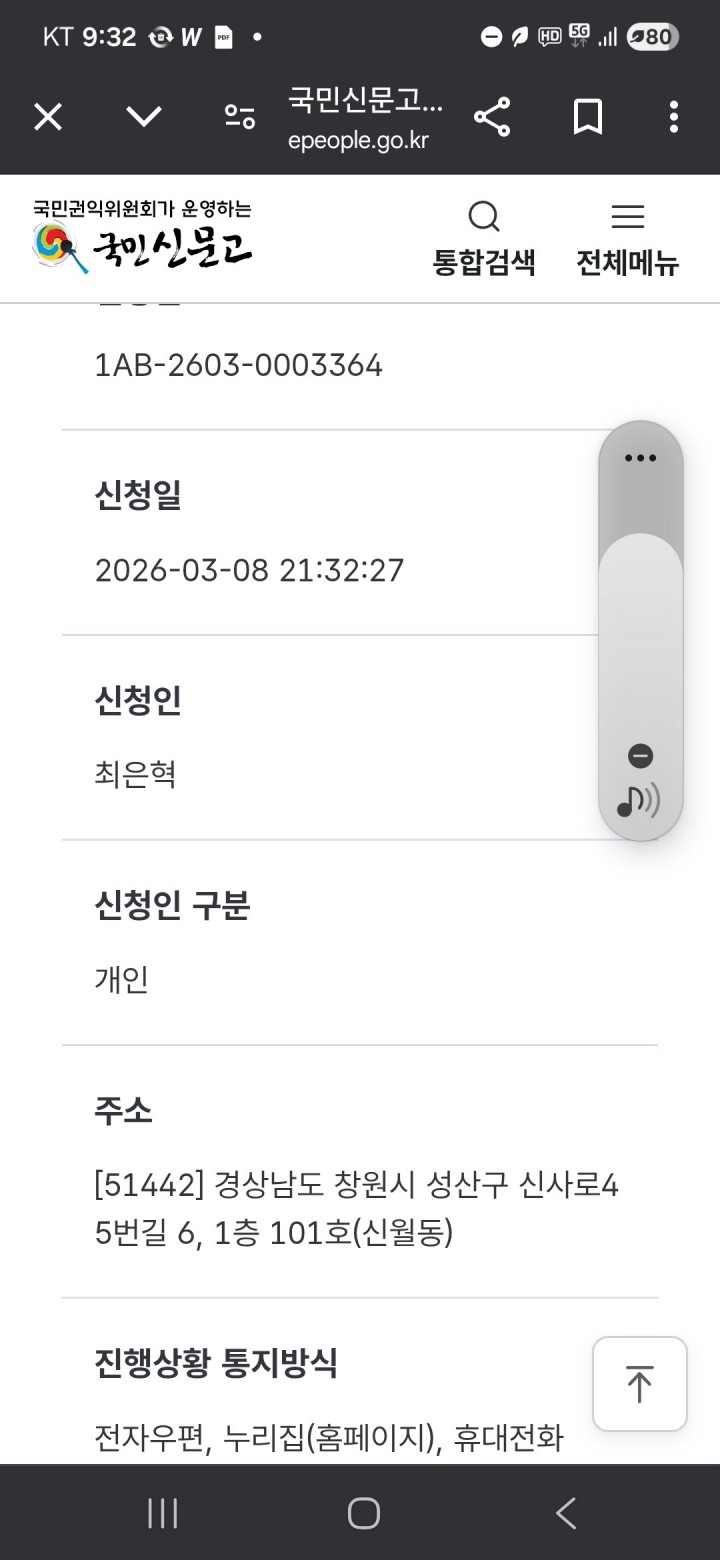Tap the media volume slider
This screenshot has height=1560, width=720.
pyautogui.click(x=640, y=640)
